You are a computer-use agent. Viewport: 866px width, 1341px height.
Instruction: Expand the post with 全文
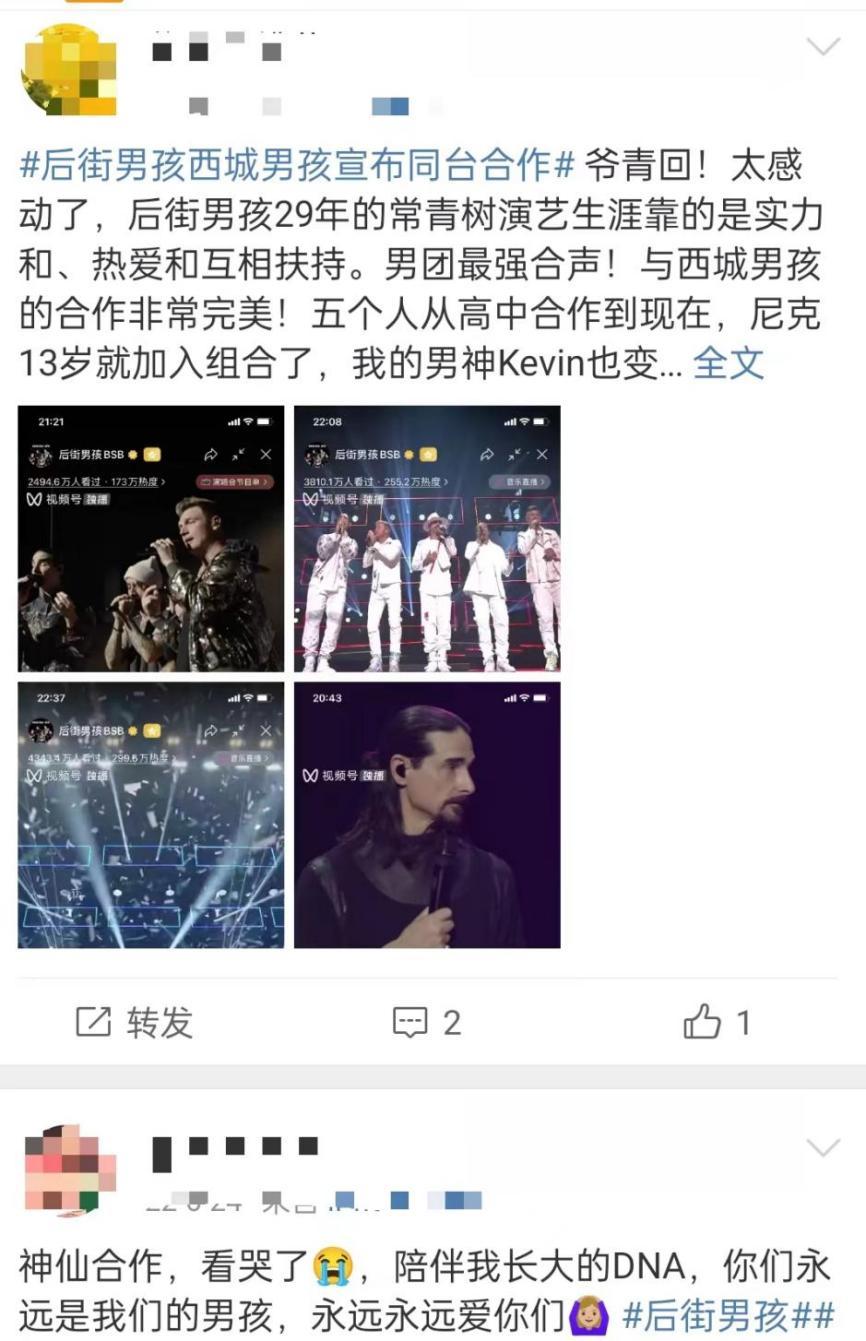pyautogui.click(x=728, y=363)
